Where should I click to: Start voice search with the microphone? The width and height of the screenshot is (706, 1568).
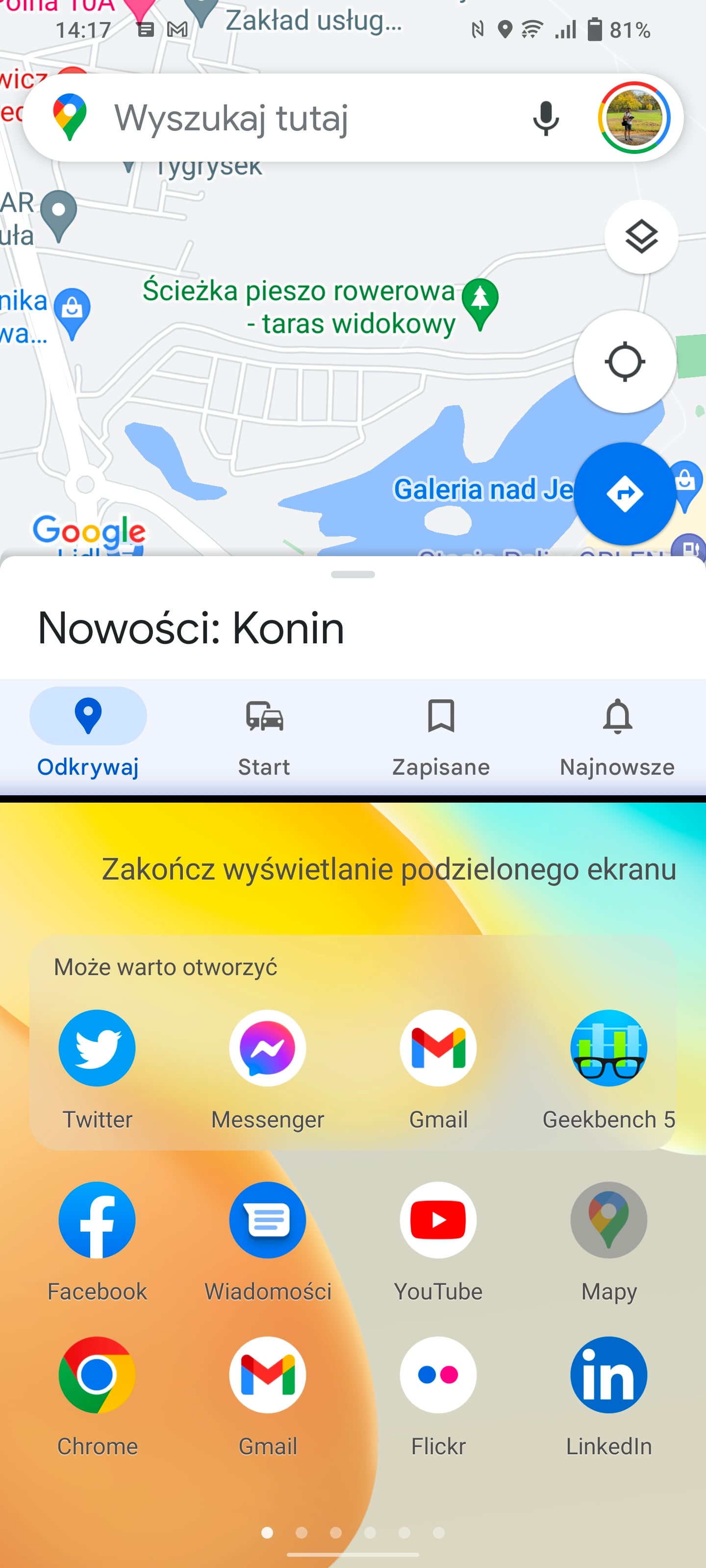[545, 118]
